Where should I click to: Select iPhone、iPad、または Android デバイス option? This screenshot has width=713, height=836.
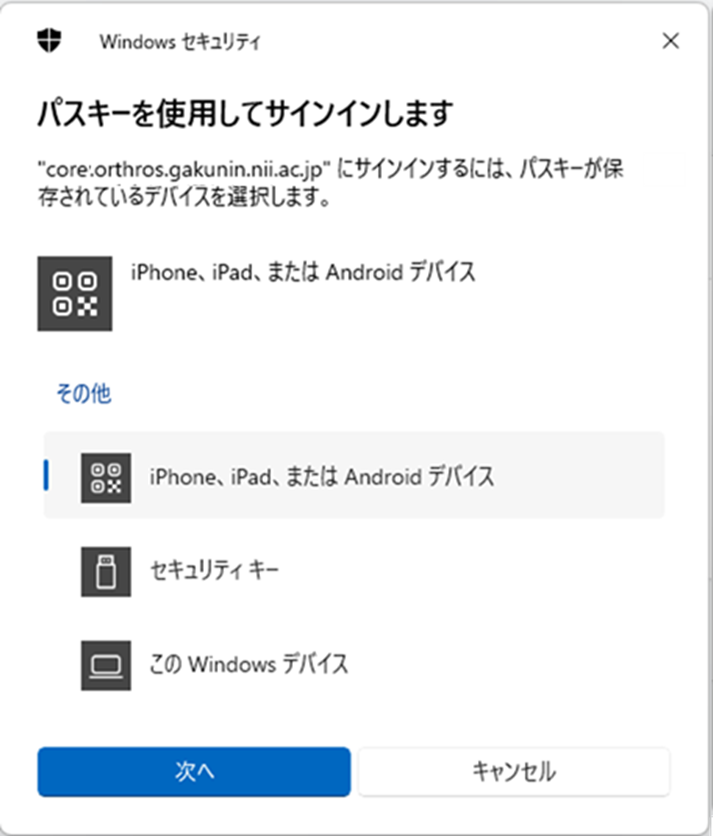click(x=354, y=476)
